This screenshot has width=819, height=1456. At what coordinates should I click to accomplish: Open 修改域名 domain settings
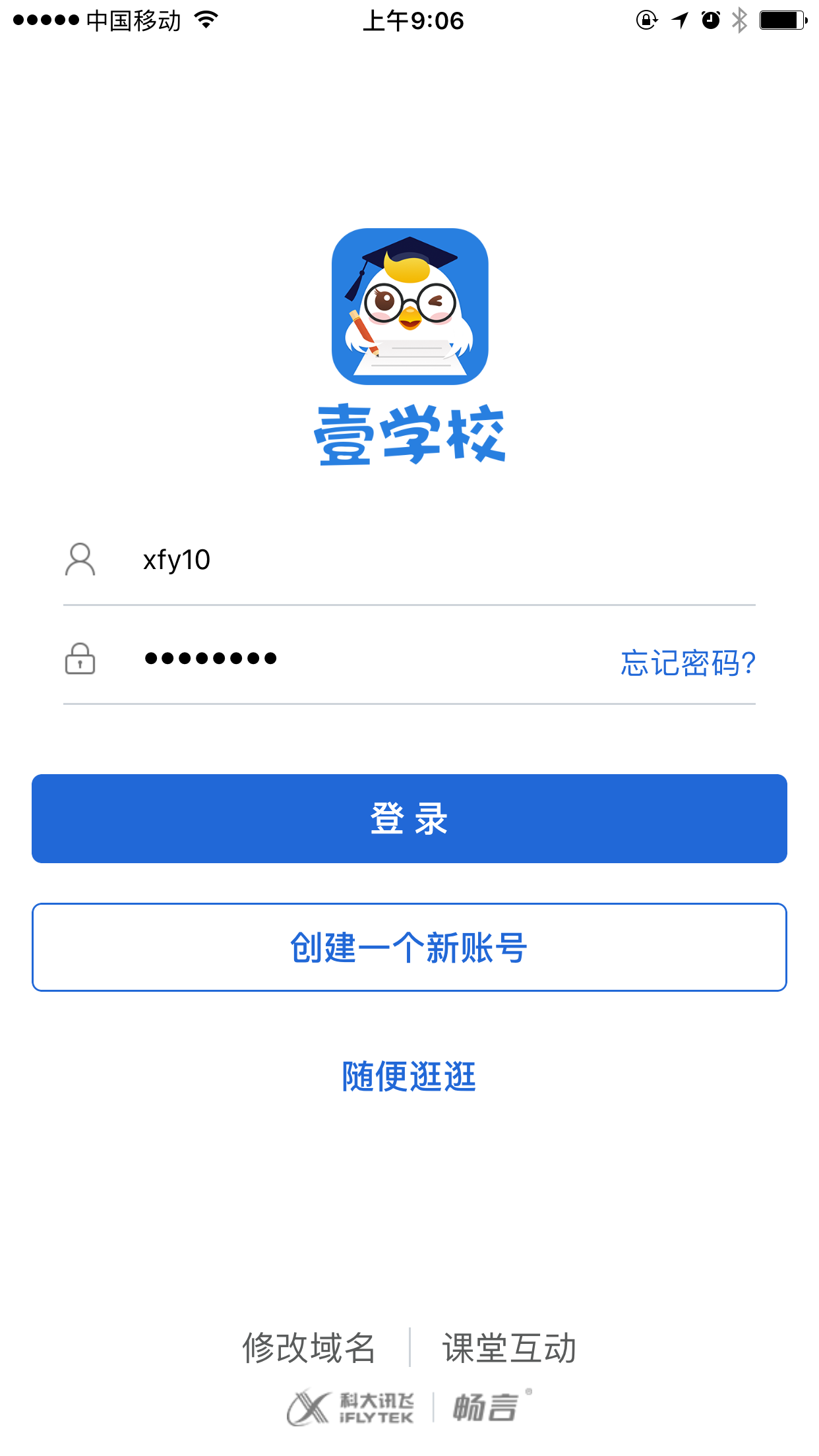(309, 1347)
